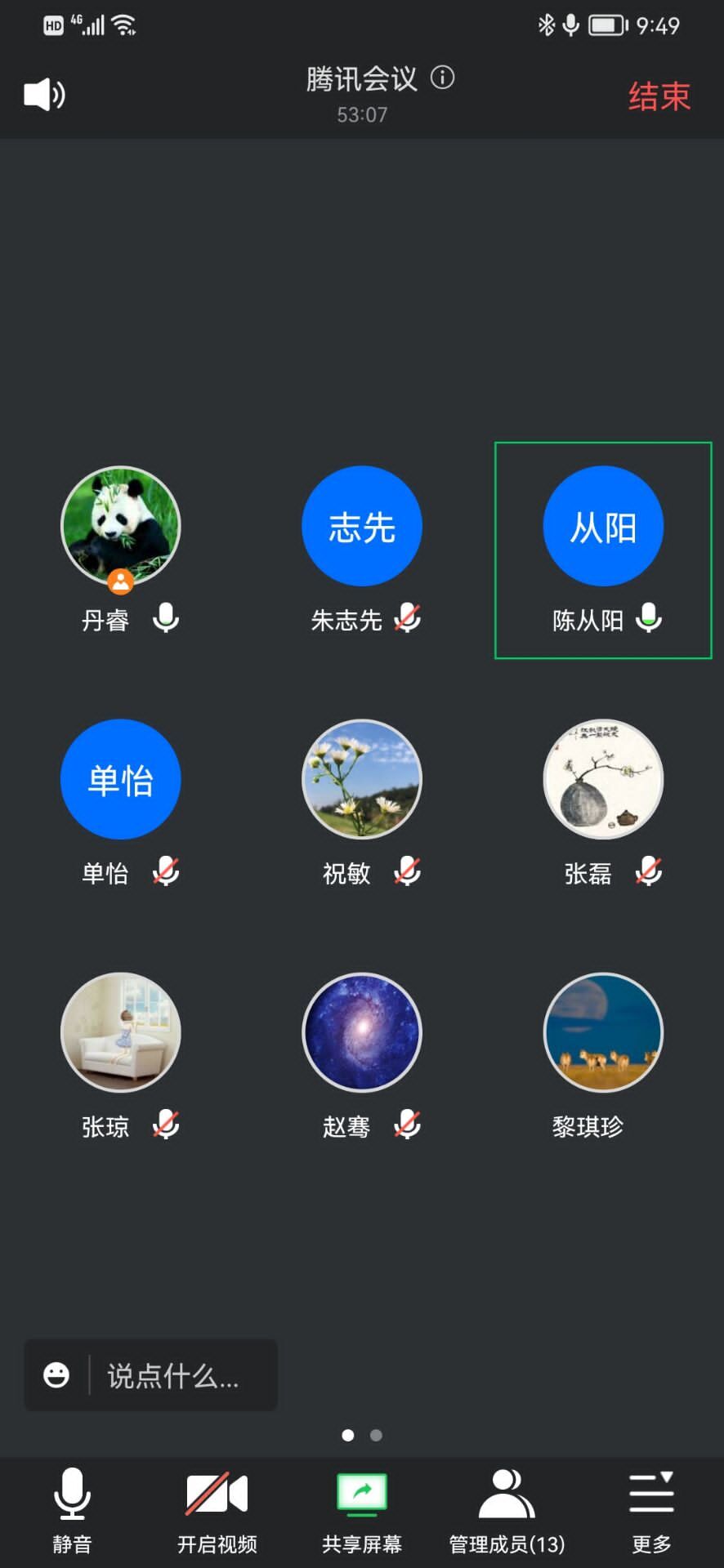Start screen sharing with 共享屏幕

point(361,1508)
